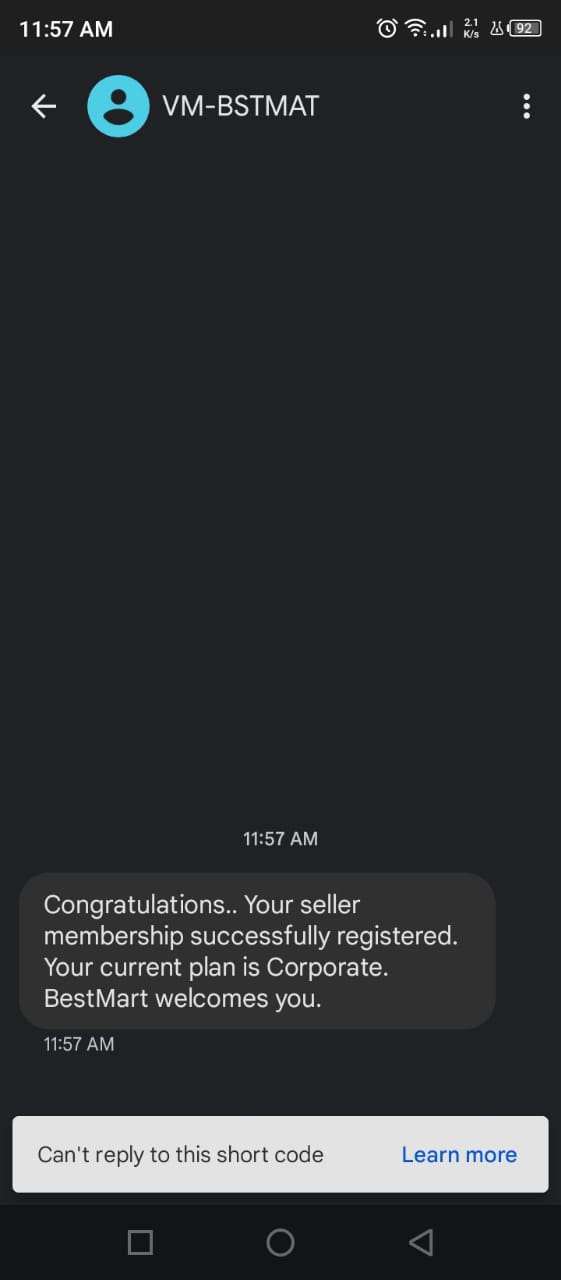Tap the system home button
The width and height of the screenshot is (561, 1280).
[280, 1242]
